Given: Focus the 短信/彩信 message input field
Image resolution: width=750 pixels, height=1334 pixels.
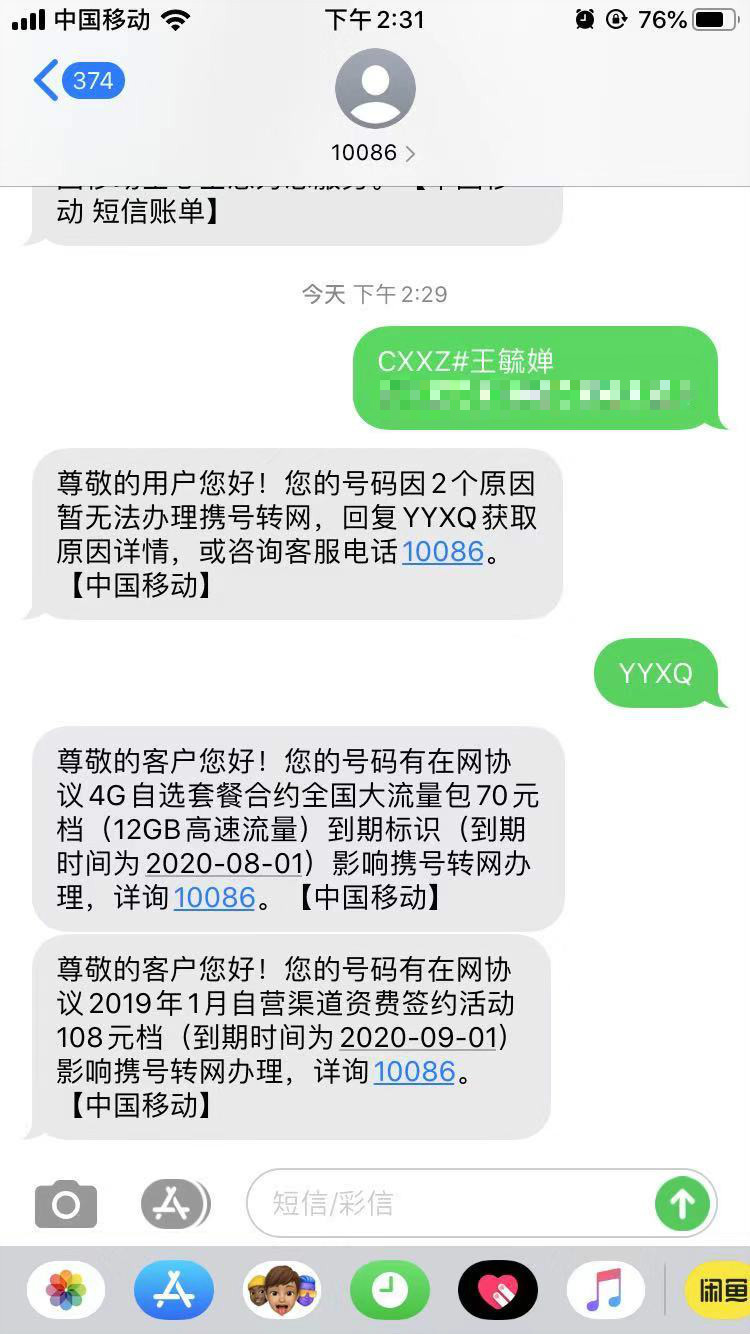Looking at the screenshot, I should point(450,1203).
